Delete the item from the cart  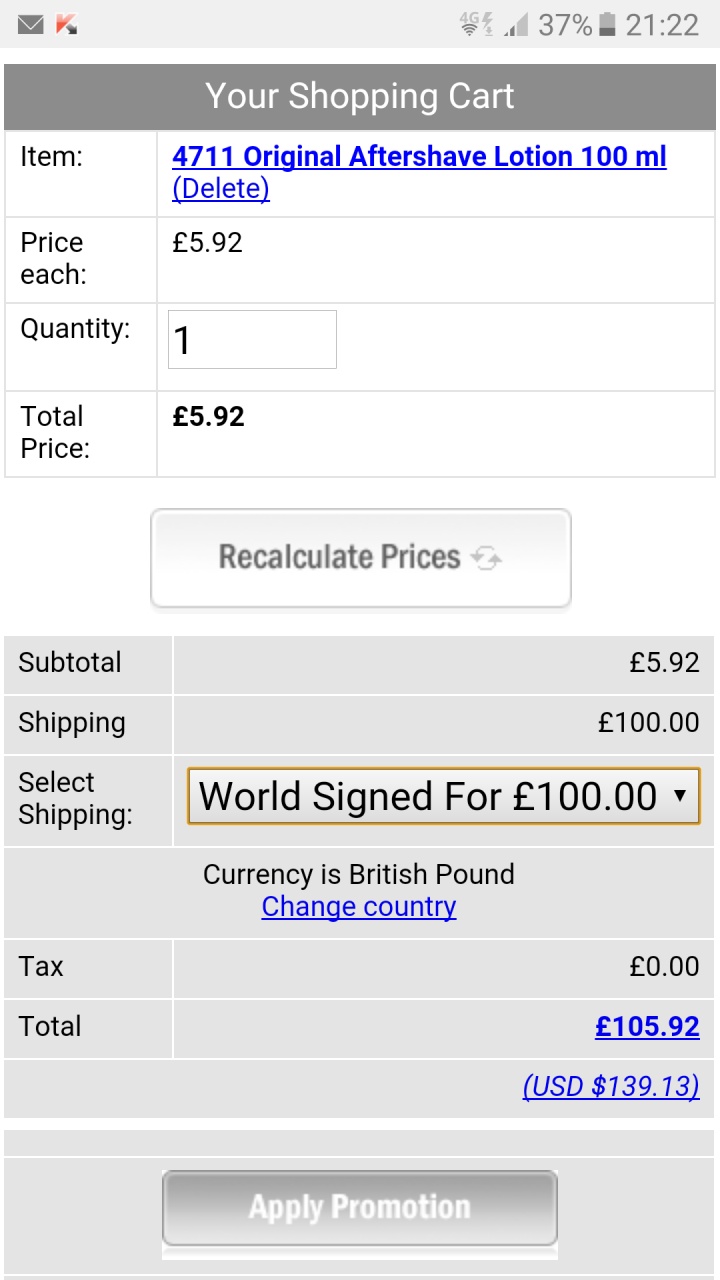221,189
